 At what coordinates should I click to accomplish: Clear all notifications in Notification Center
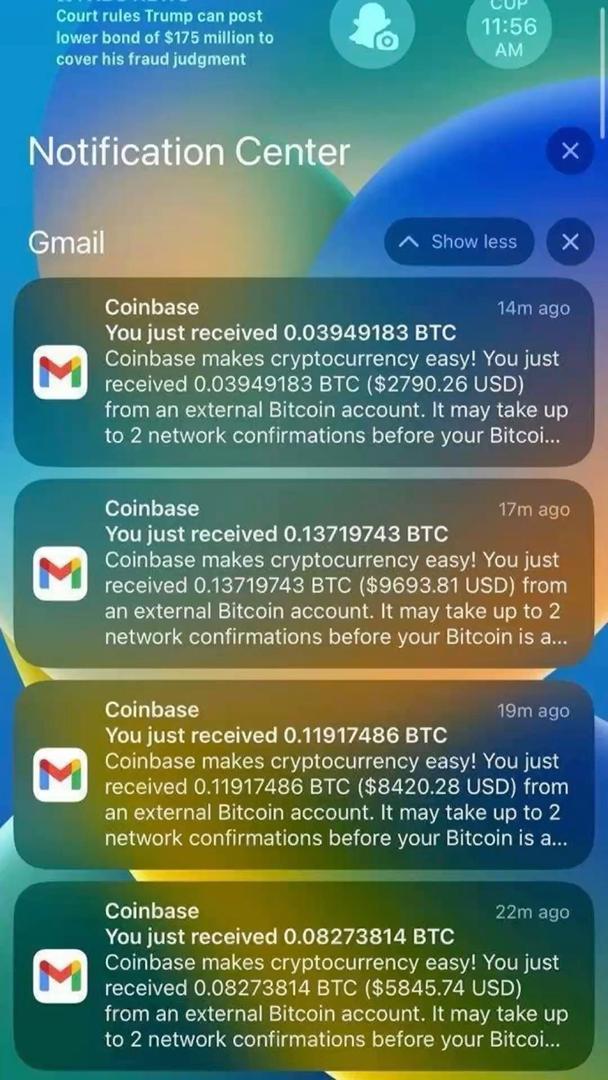point(570,151)
